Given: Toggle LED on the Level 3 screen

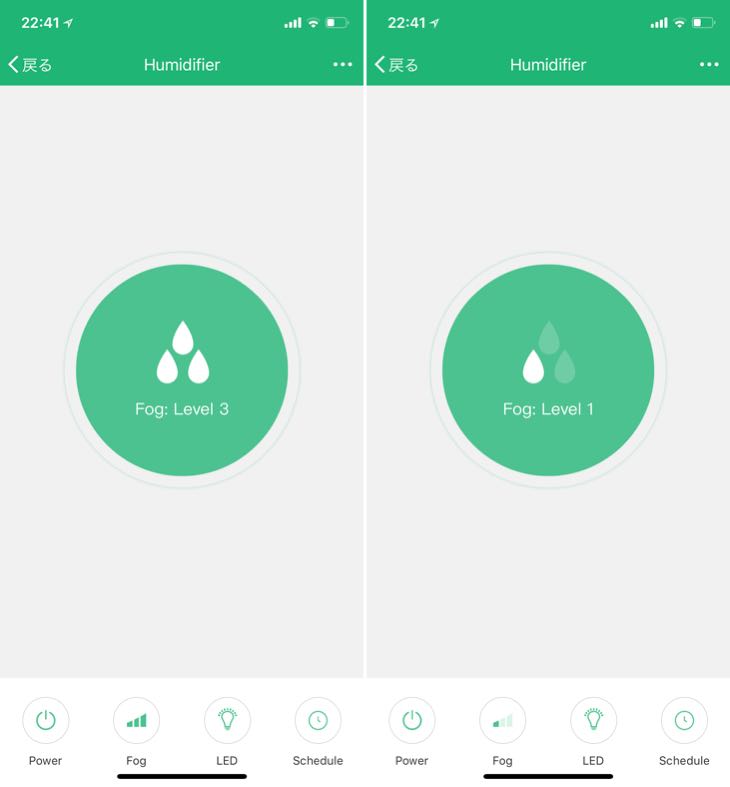Looking at the screenshot, I should tap(227, 721).
